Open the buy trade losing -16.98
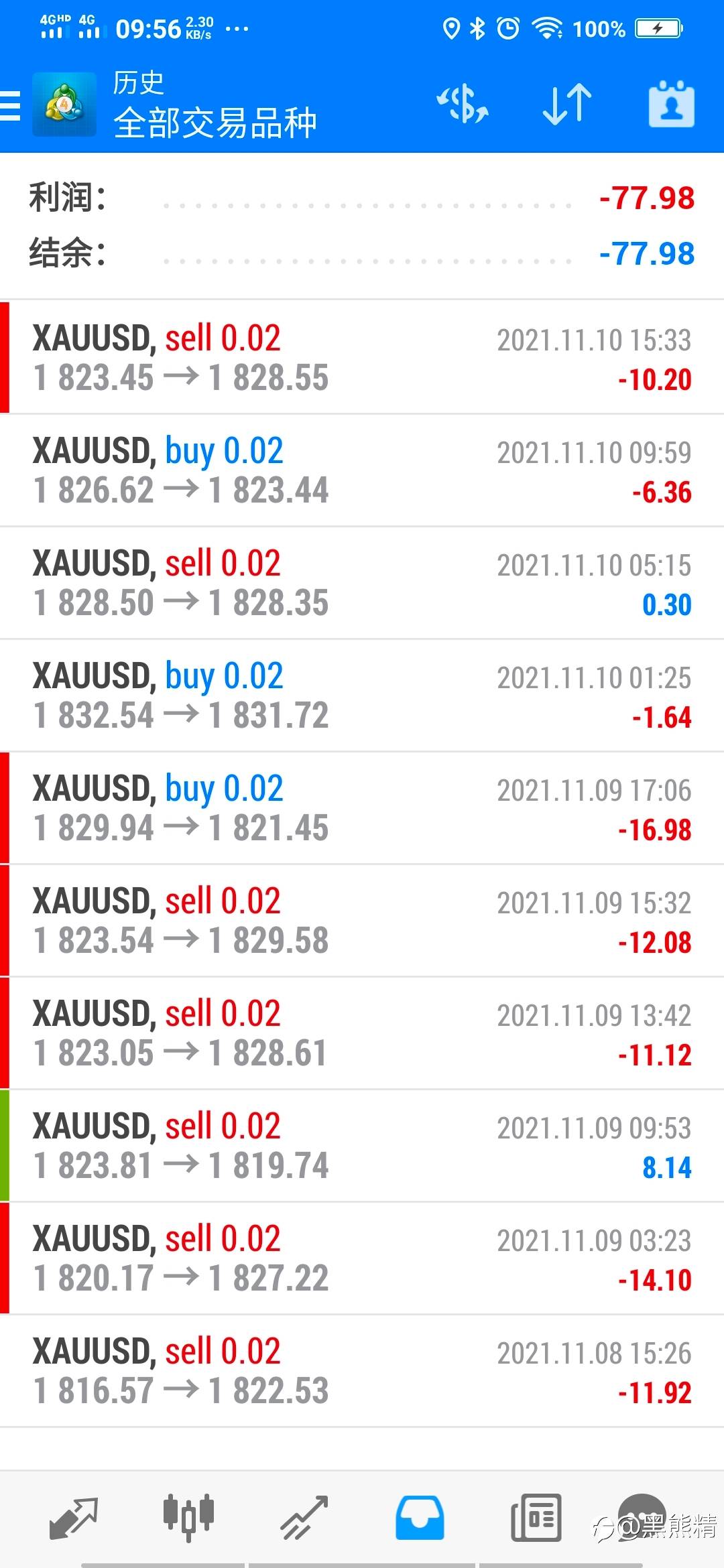The image size is (724, 1568). tap(362, 808)
